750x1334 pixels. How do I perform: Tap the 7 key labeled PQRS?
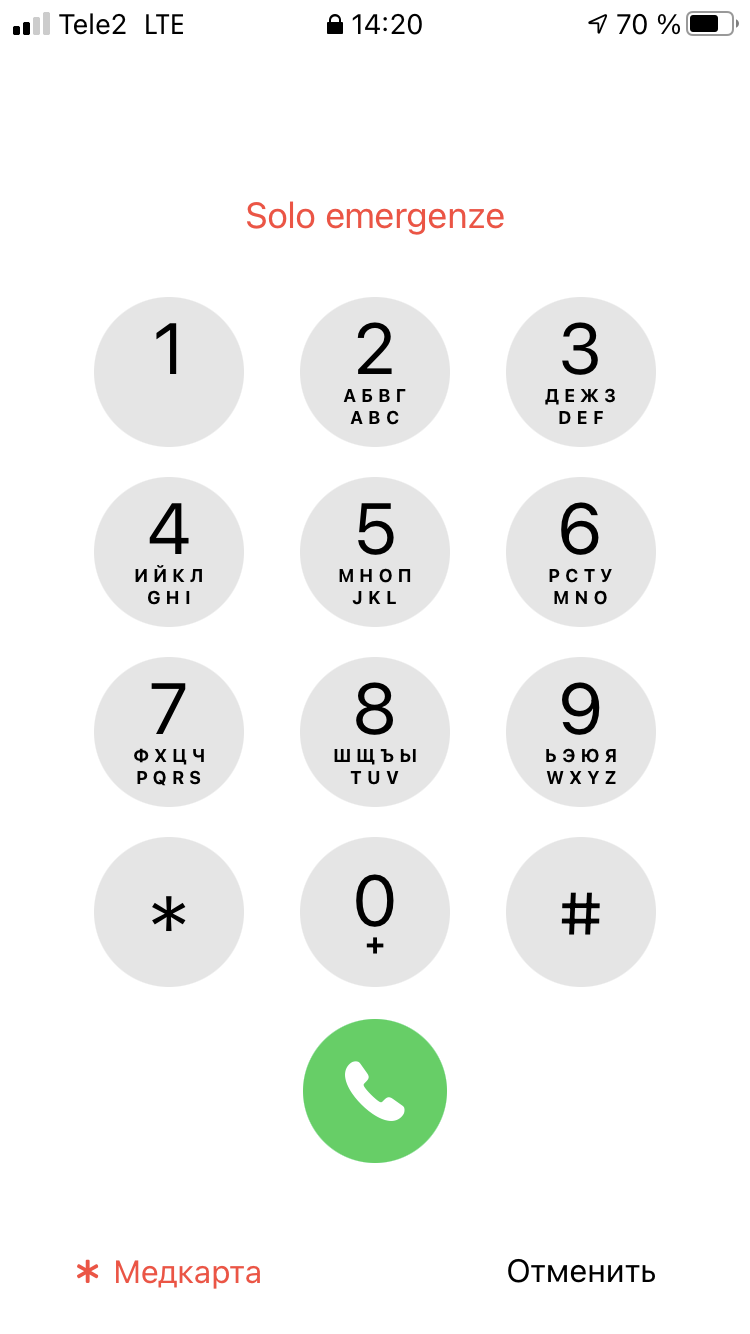click(169, 732)
